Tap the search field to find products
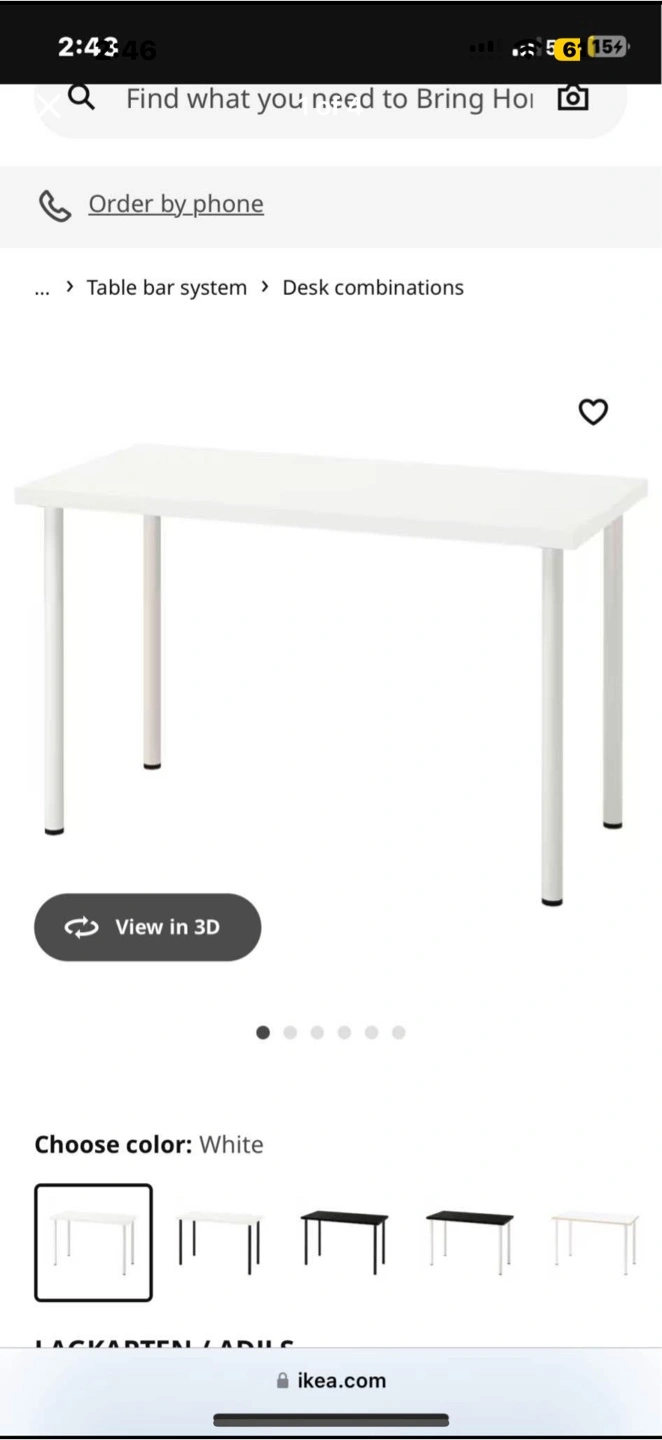The width and height of the screenshot is (662, 1440). tap(330, 99)
